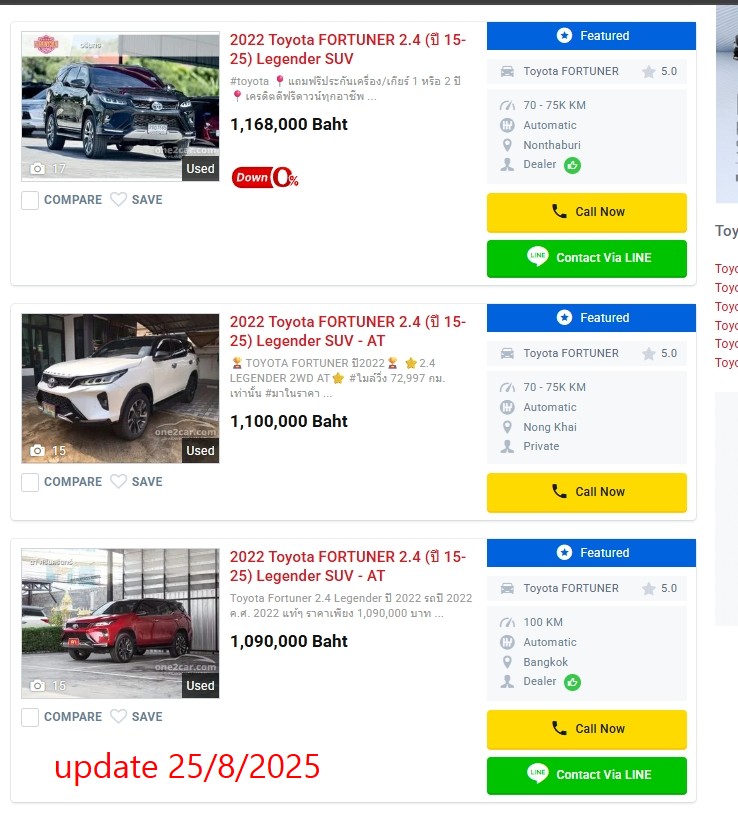The width and height of the screenshot is (738, 825).
Task: Tick Compare on the Bangkok Fortuner listing
Action: click(x=30, y=717)
